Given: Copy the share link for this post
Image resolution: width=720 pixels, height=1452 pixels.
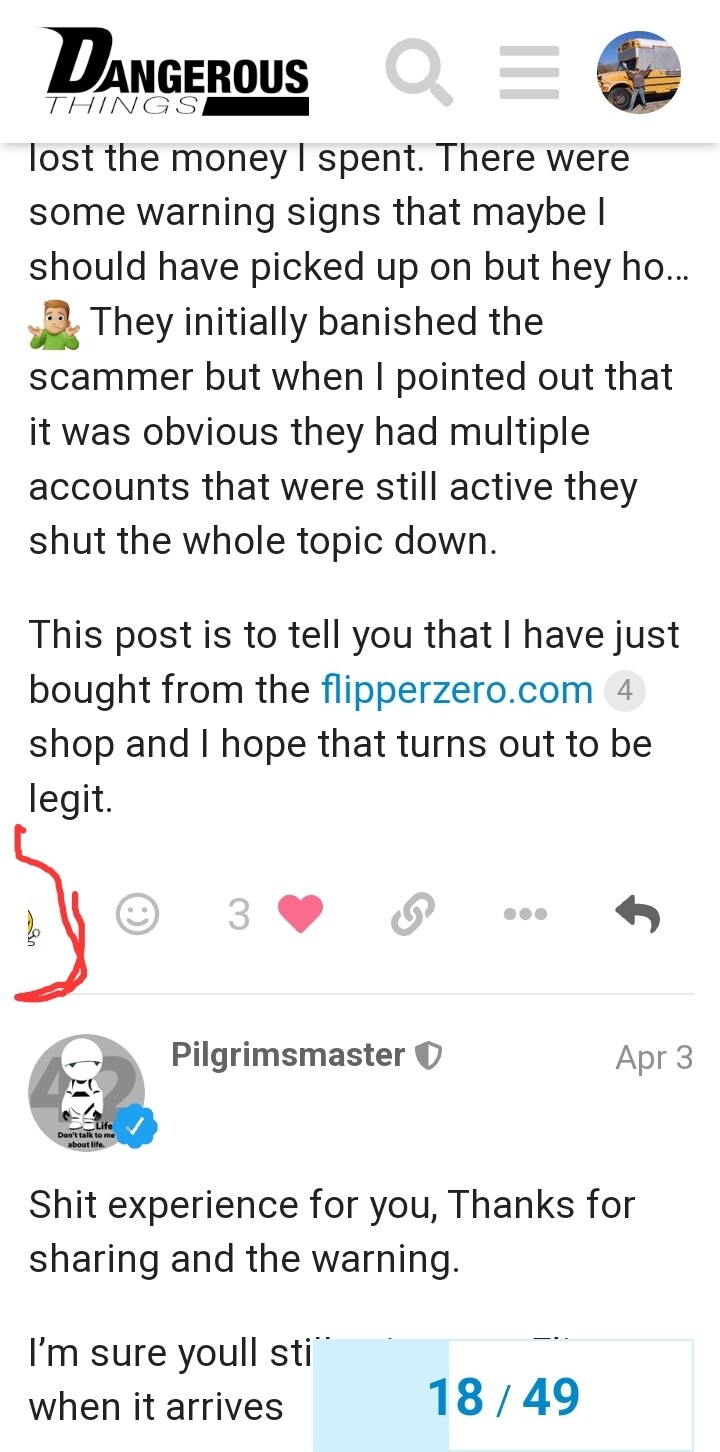Looking at the screenshot, I should (412, 914).
